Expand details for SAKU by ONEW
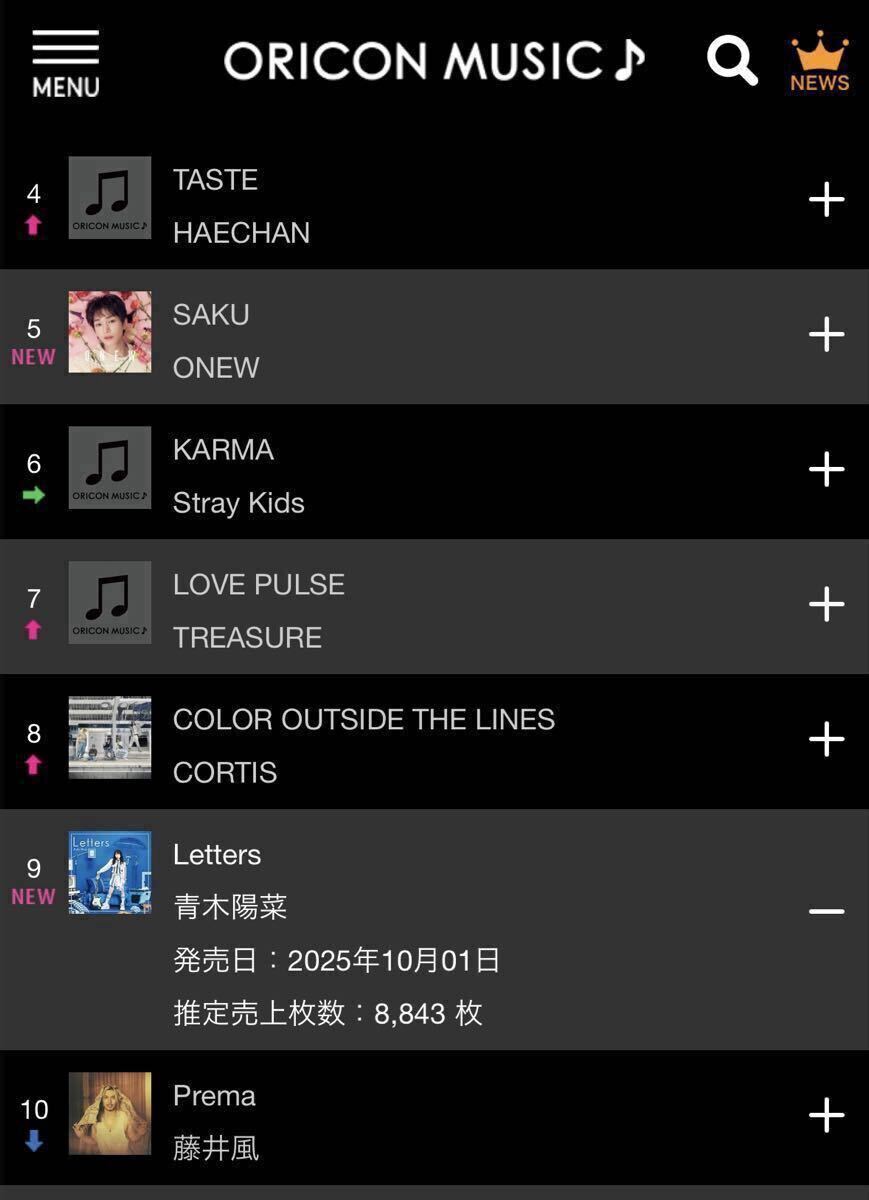 826,334
